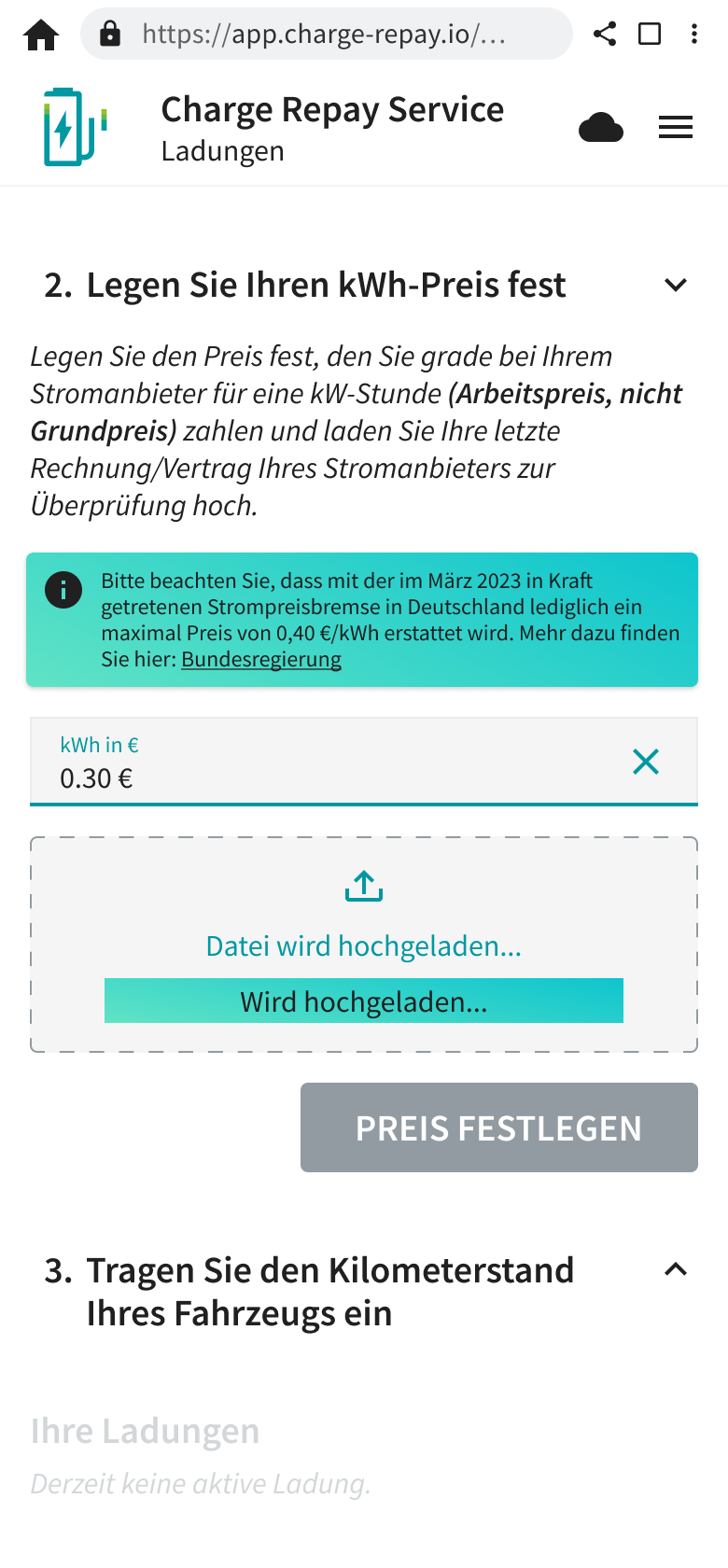Go to the browser home page

(41, 35)
